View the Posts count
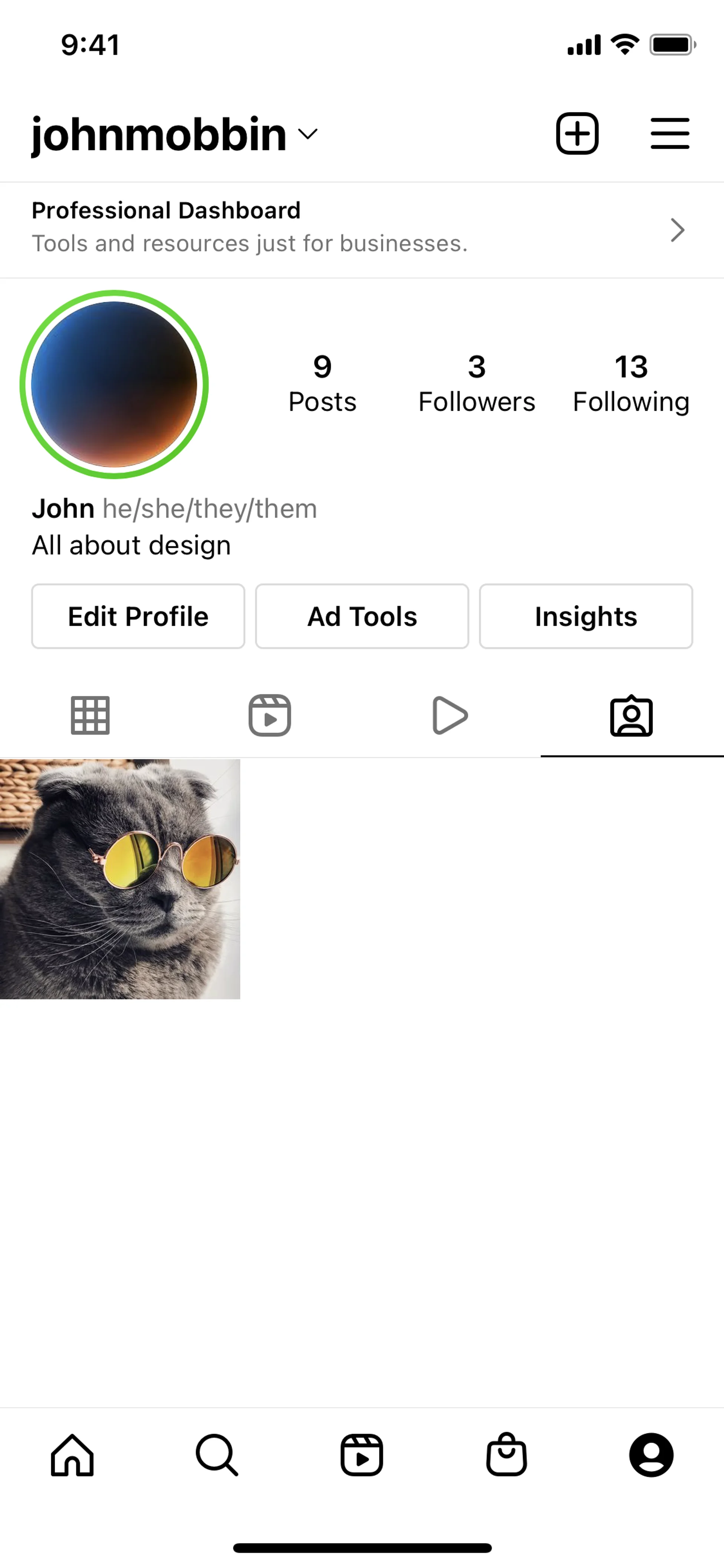The image size is (724, 1568). point(322,384)
